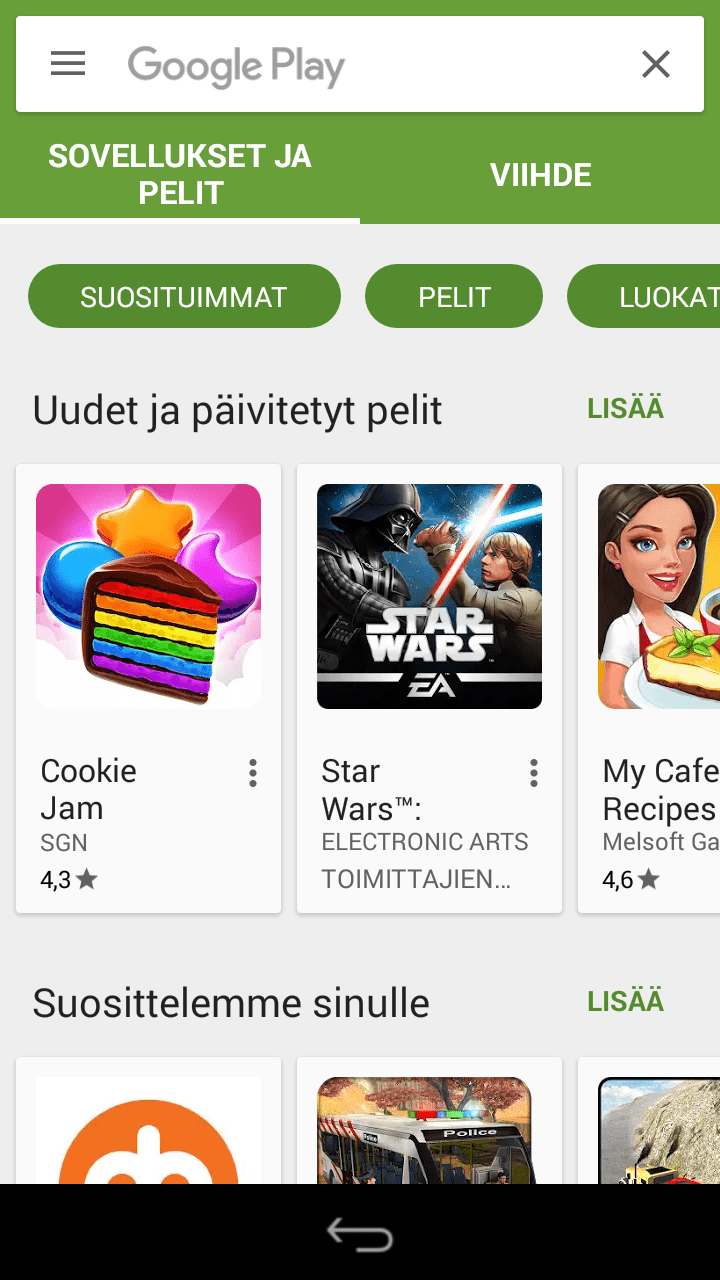
Task: Tap Lisää next to Uudet ja päivitetyt pelit
Action: tap(625, 408)
